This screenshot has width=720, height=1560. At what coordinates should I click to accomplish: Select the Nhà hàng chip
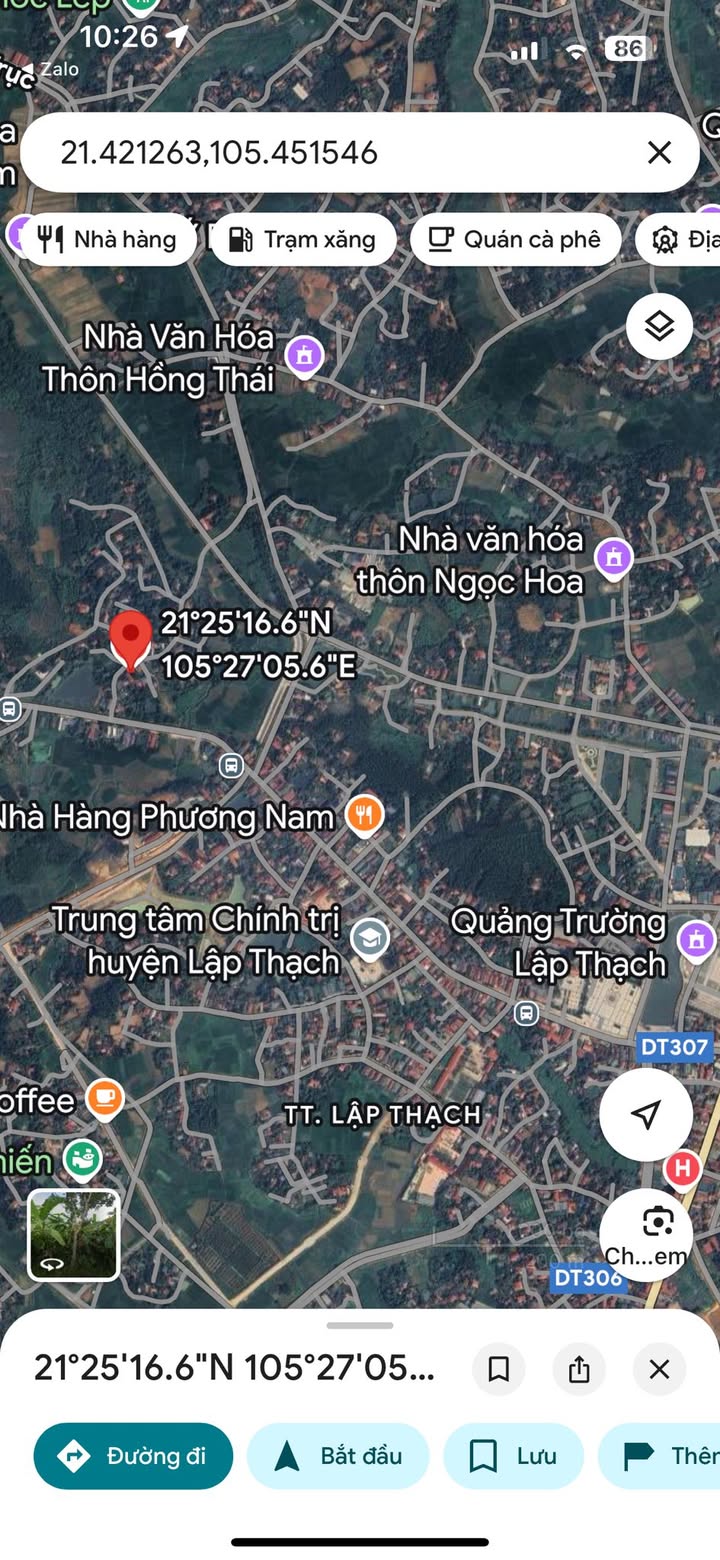[x=107, y=240]
